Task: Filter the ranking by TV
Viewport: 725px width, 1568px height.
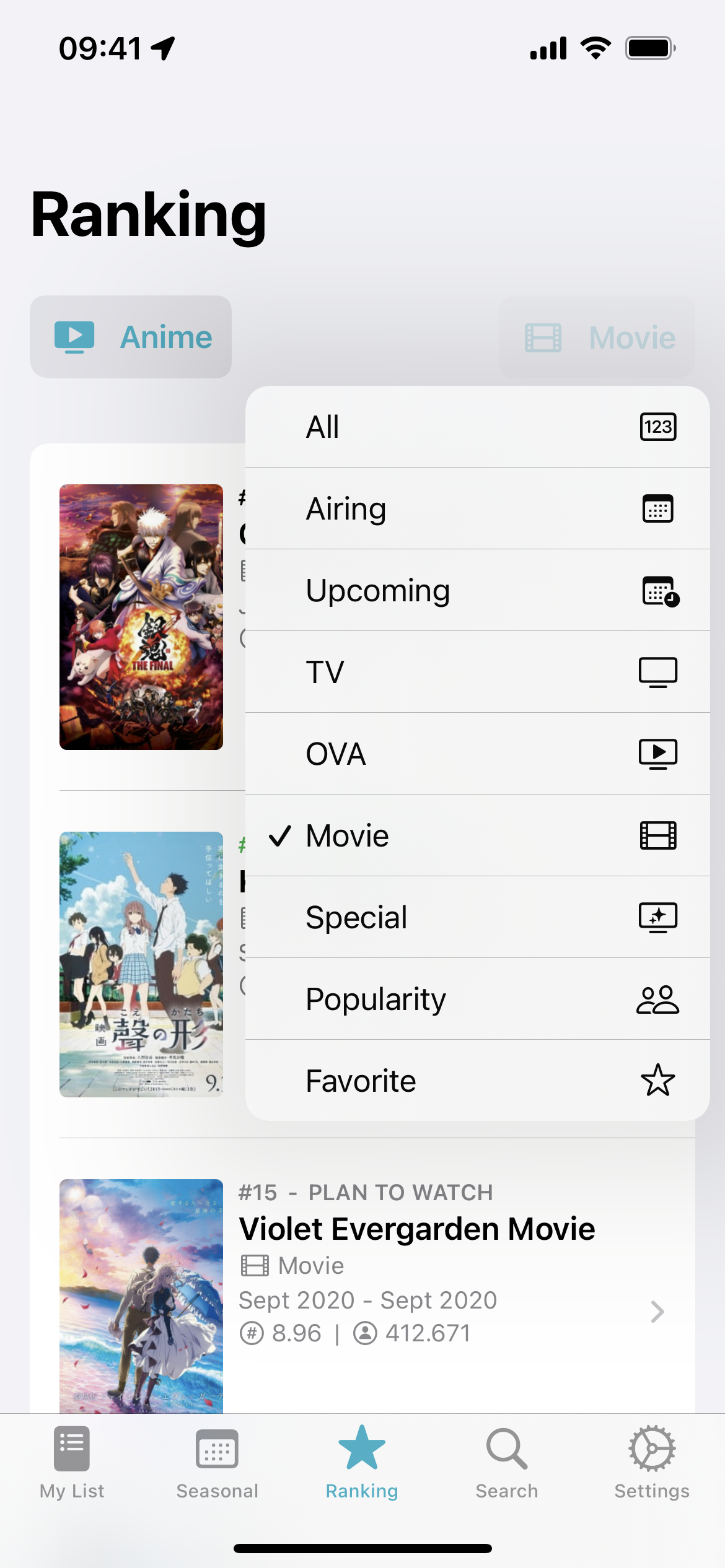Action: (x=477, y=673)
